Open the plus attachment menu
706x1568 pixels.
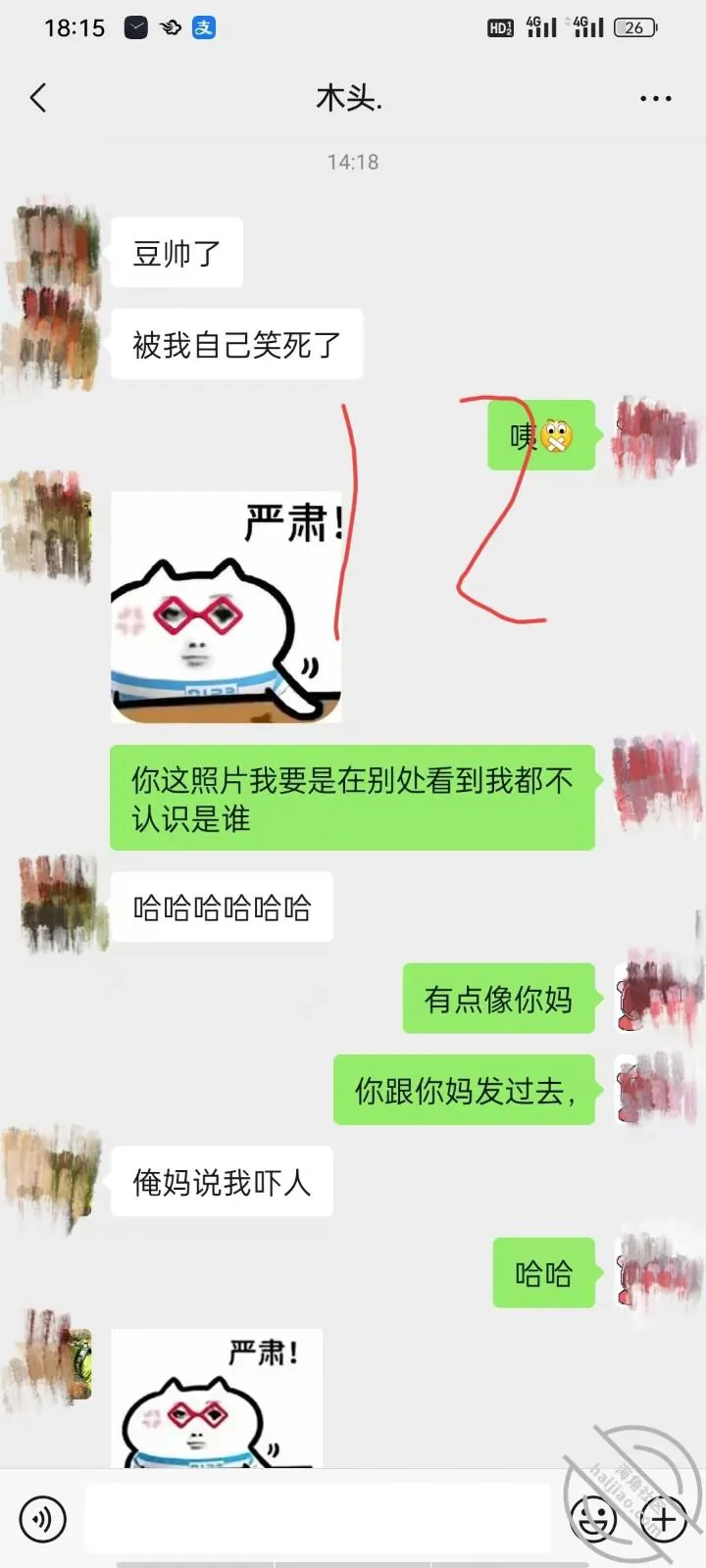pyautogui.click(x=664, y=1519)
